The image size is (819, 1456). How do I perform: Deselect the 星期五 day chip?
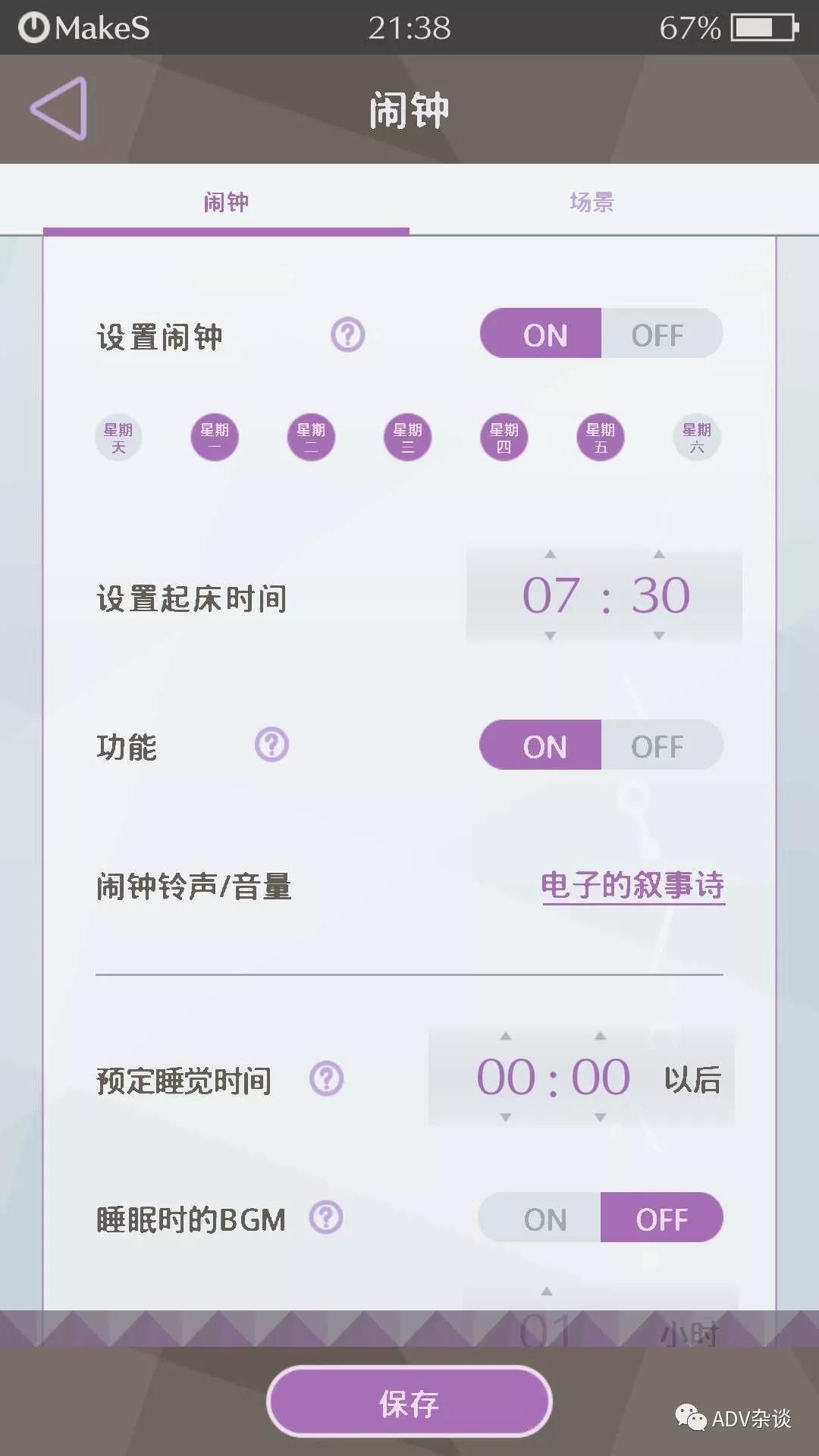tap(601, 438)
